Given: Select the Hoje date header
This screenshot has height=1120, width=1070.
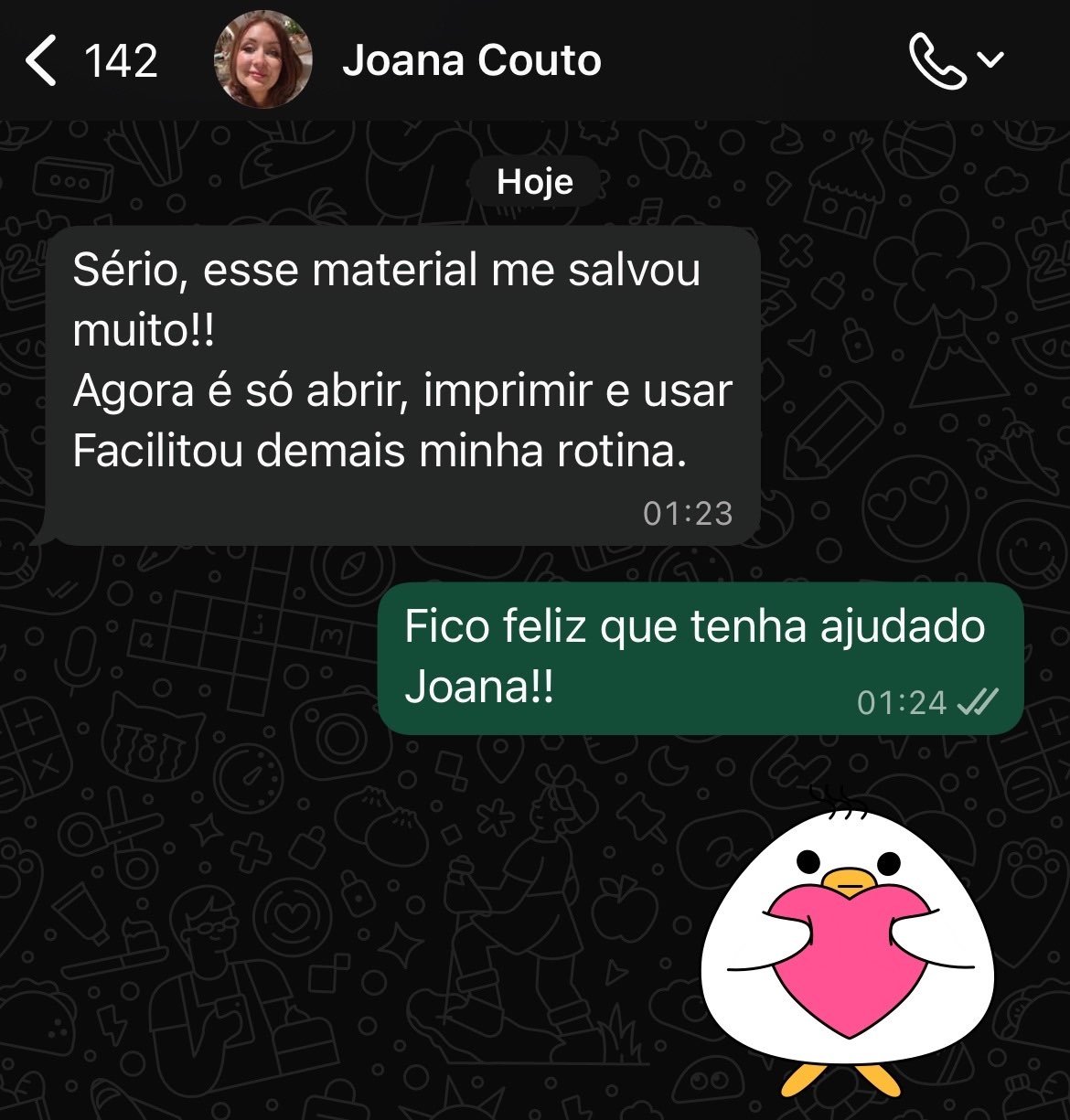Looking at the screenshot, I should [x=535, y=180].
